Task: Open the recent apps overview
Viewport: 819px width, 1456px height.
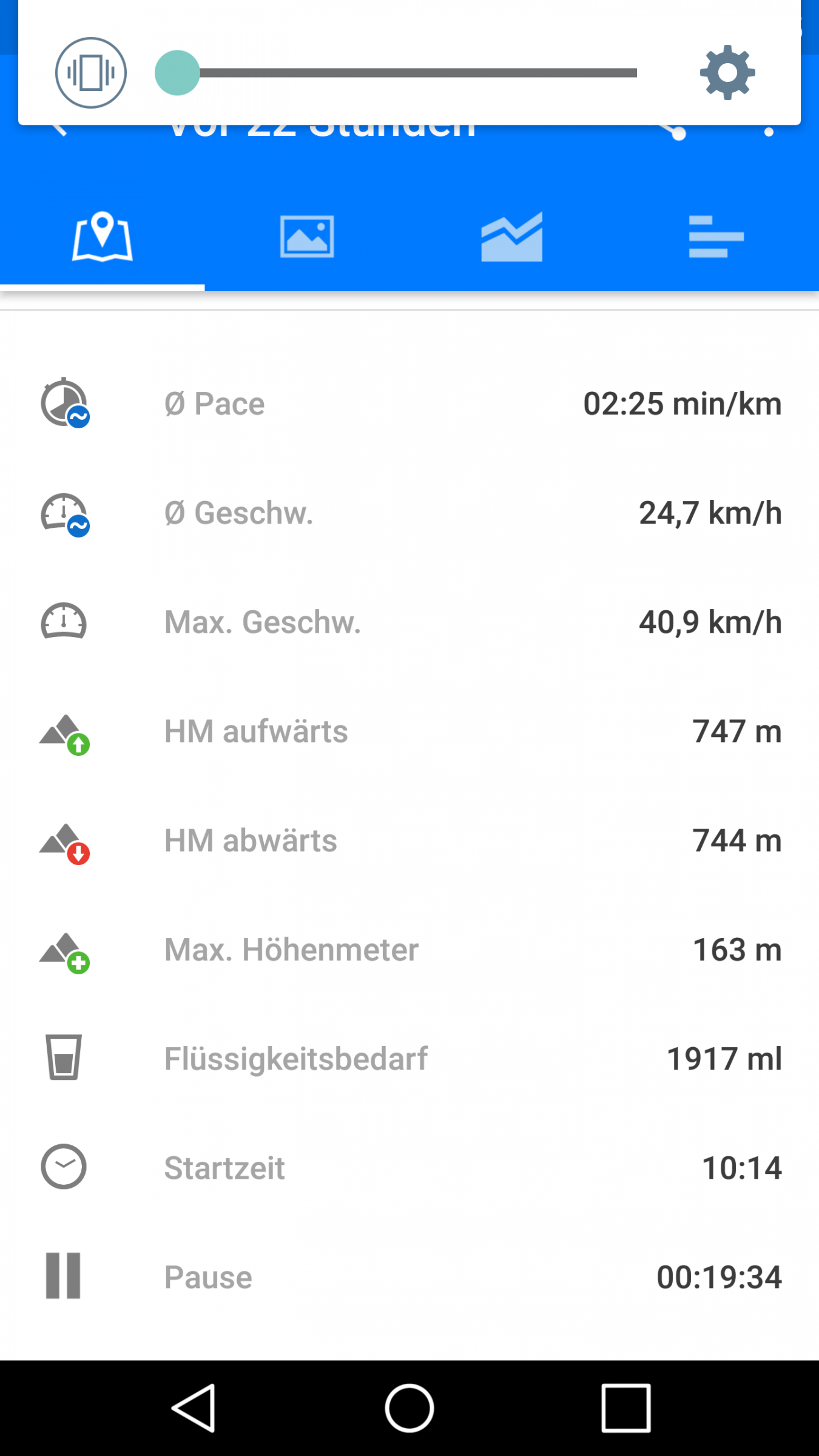Action: tap(625, 1408)
